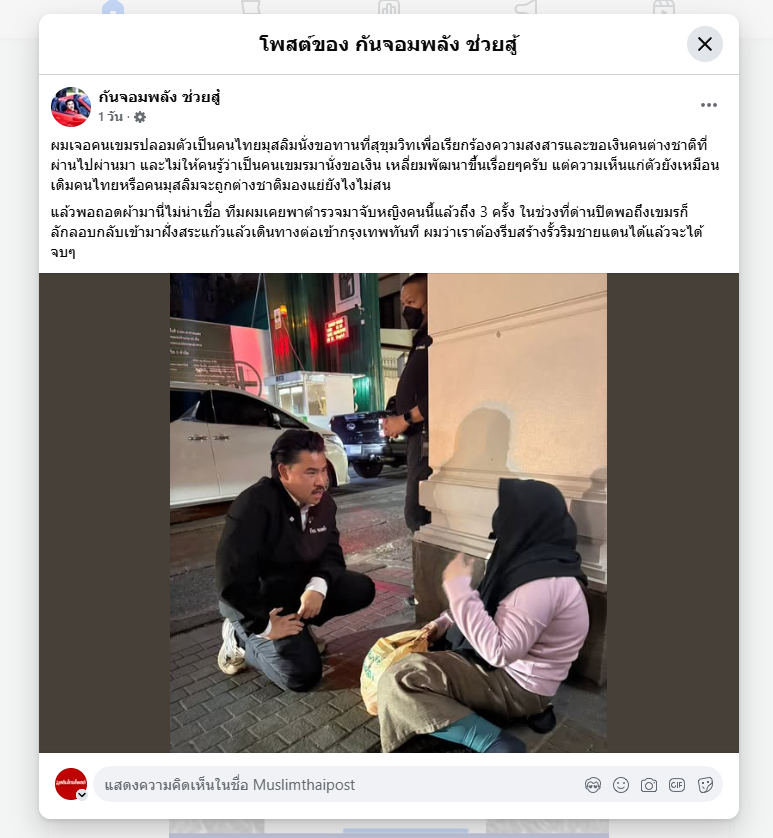
Task: Close the post dialog
Action: click(x=705, y=44)
